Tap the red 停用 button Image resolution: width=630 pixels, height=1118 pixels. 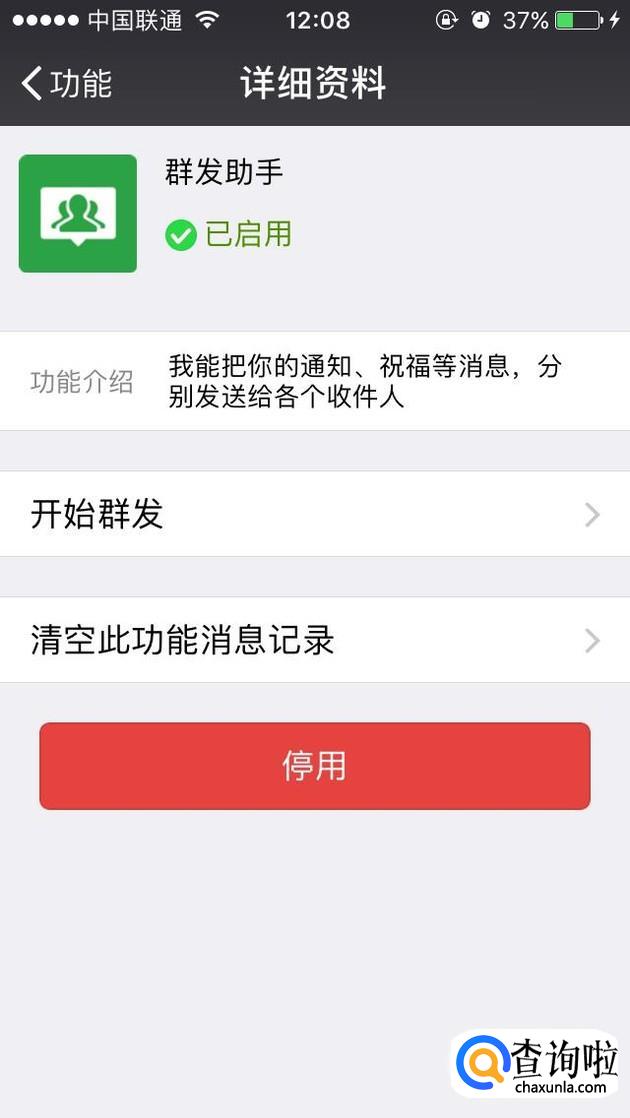315,766
